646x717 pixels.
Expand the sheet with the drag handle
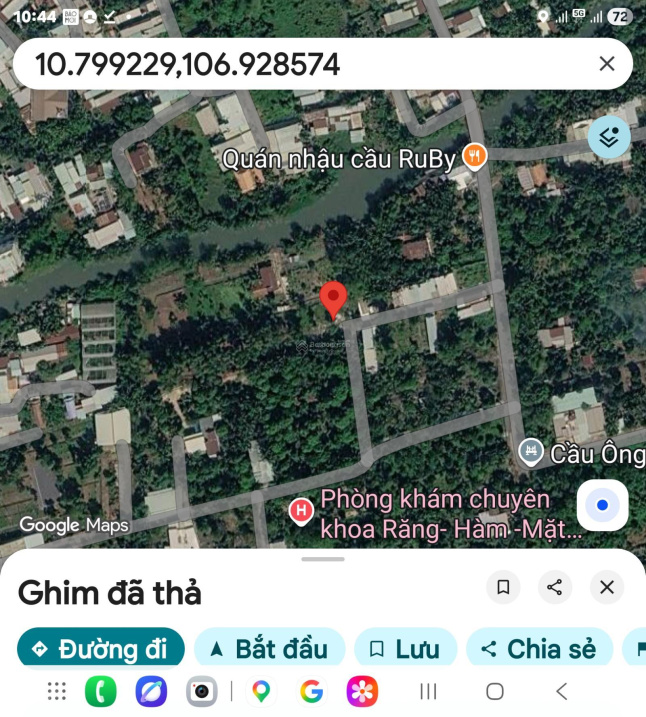tap(323, 559)
